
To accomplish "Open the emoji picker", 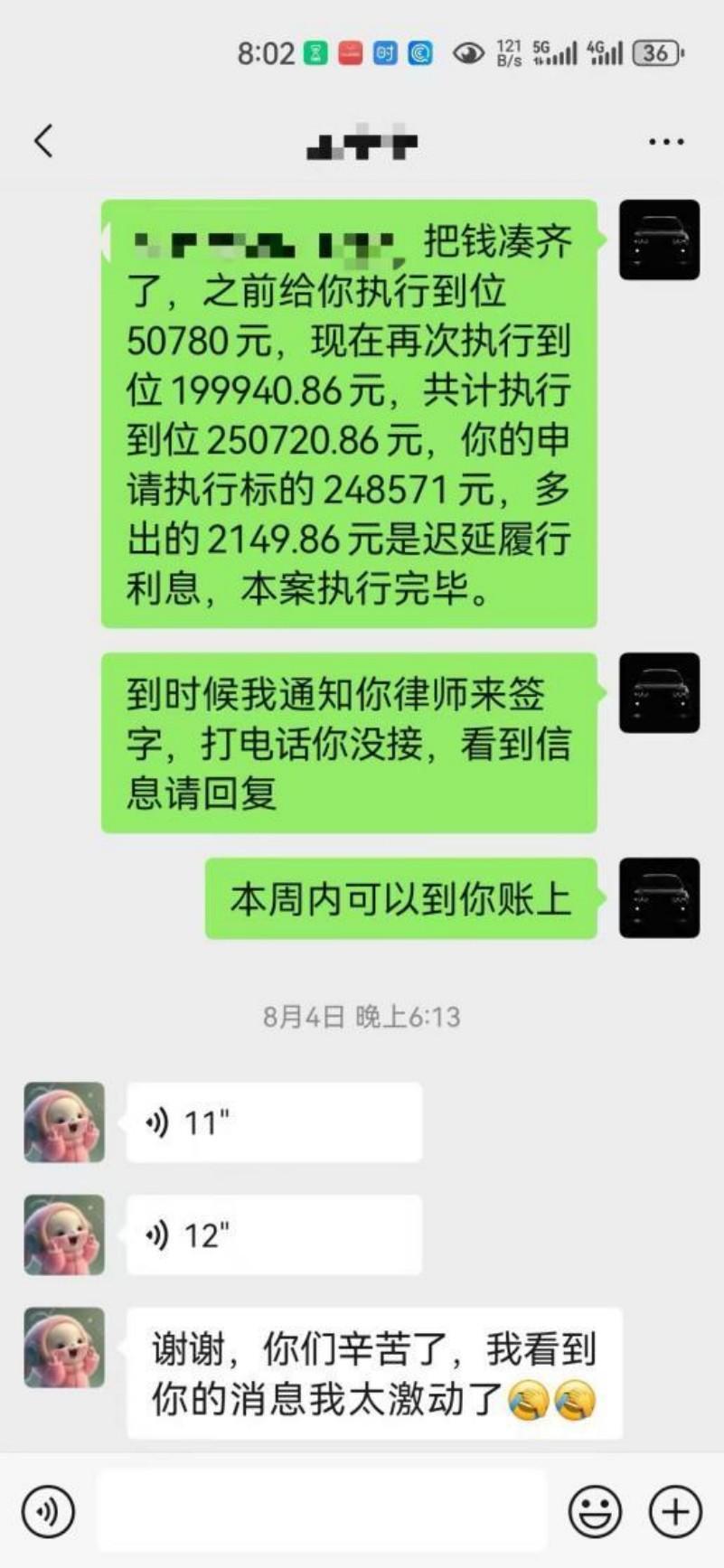I will point(595,1511).
